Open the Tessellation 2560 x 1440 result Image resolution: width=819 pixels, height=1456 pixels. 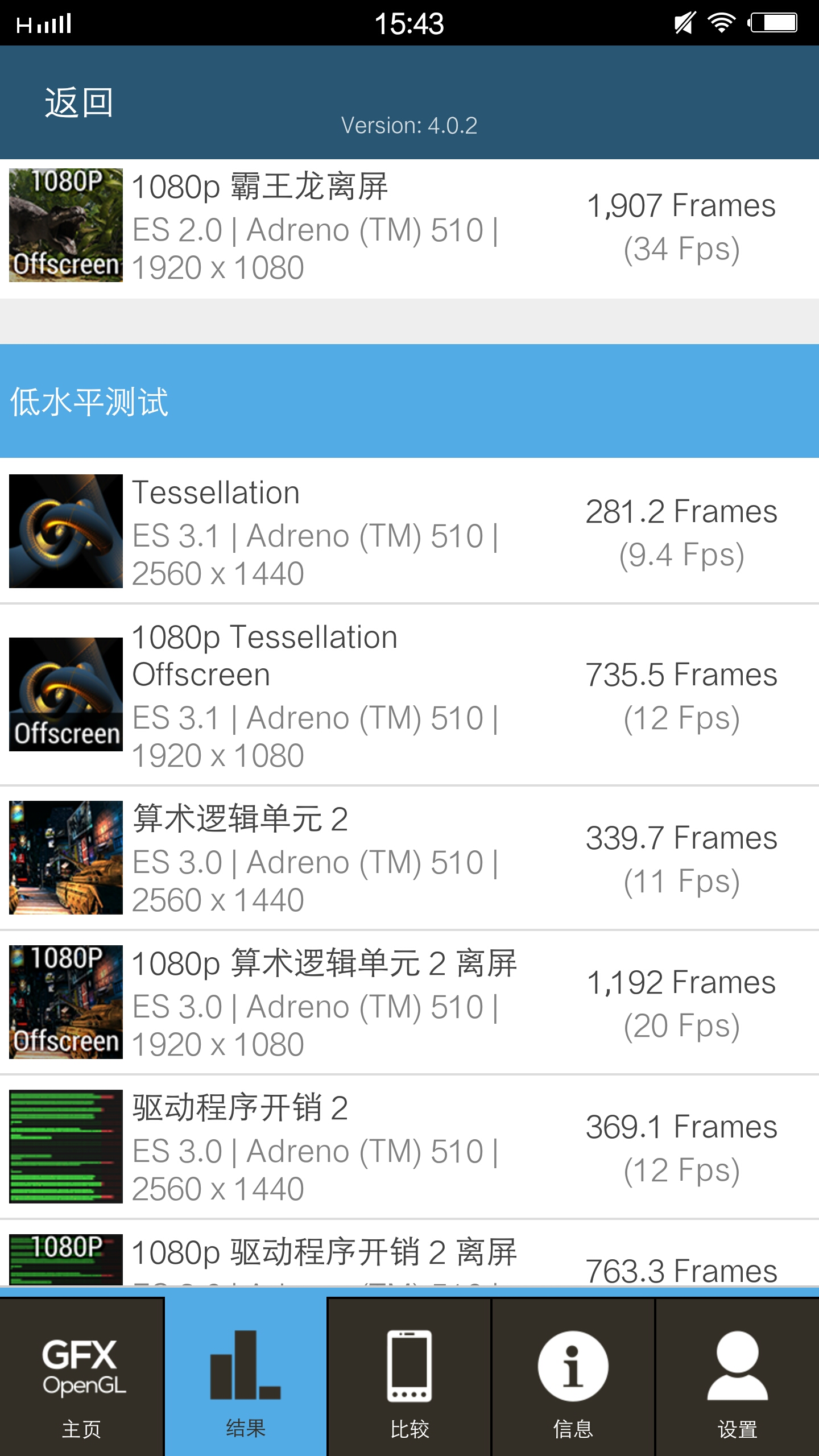point(409,531)
